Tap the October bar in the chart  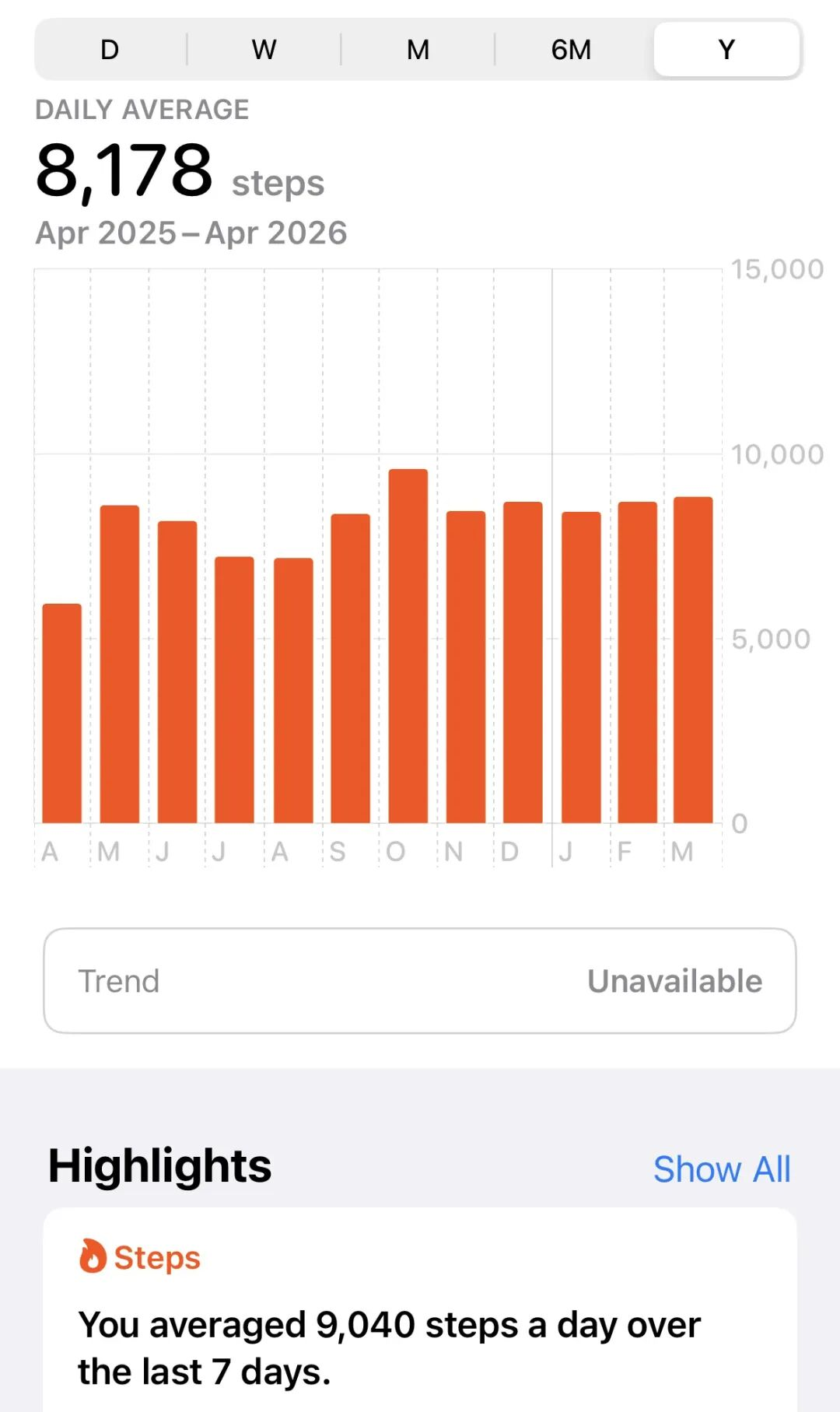[408, 646]
